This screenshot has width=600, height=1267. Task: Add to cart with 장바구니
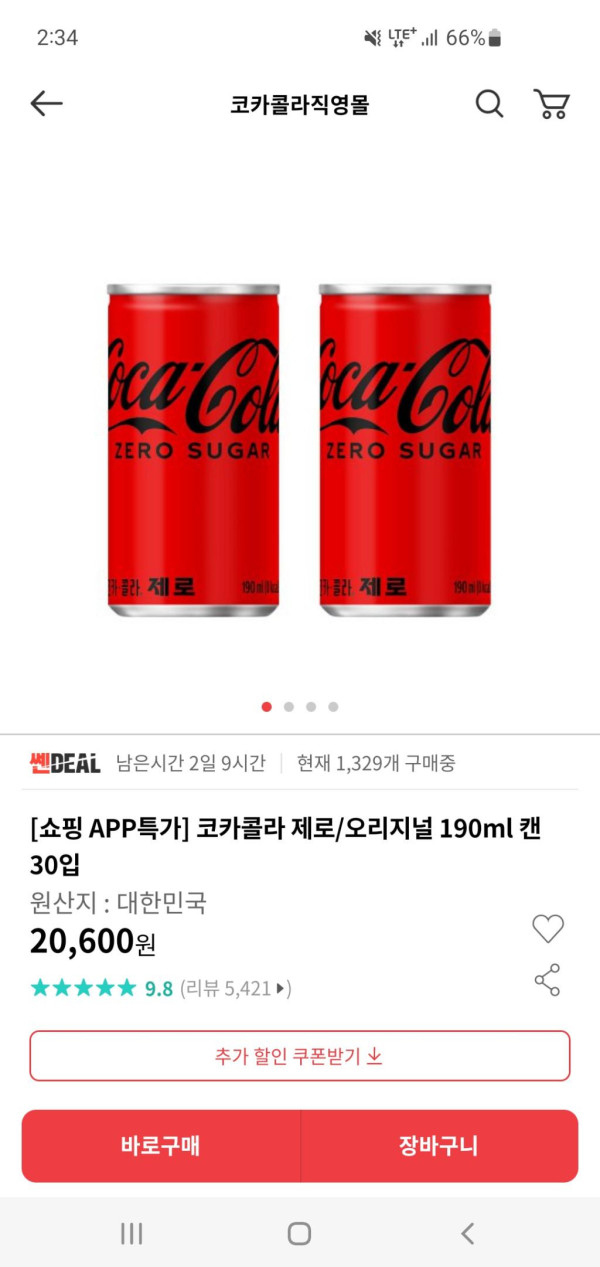[439, 1146]
